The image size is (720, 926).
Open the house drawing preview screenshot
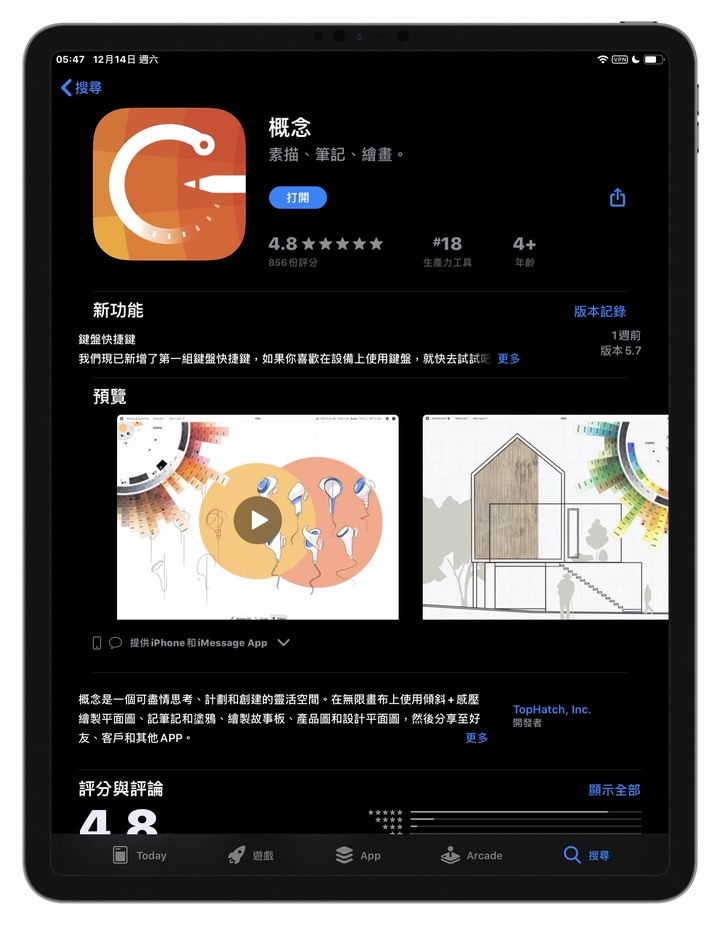pyautogui.click(x=545, y=517)
